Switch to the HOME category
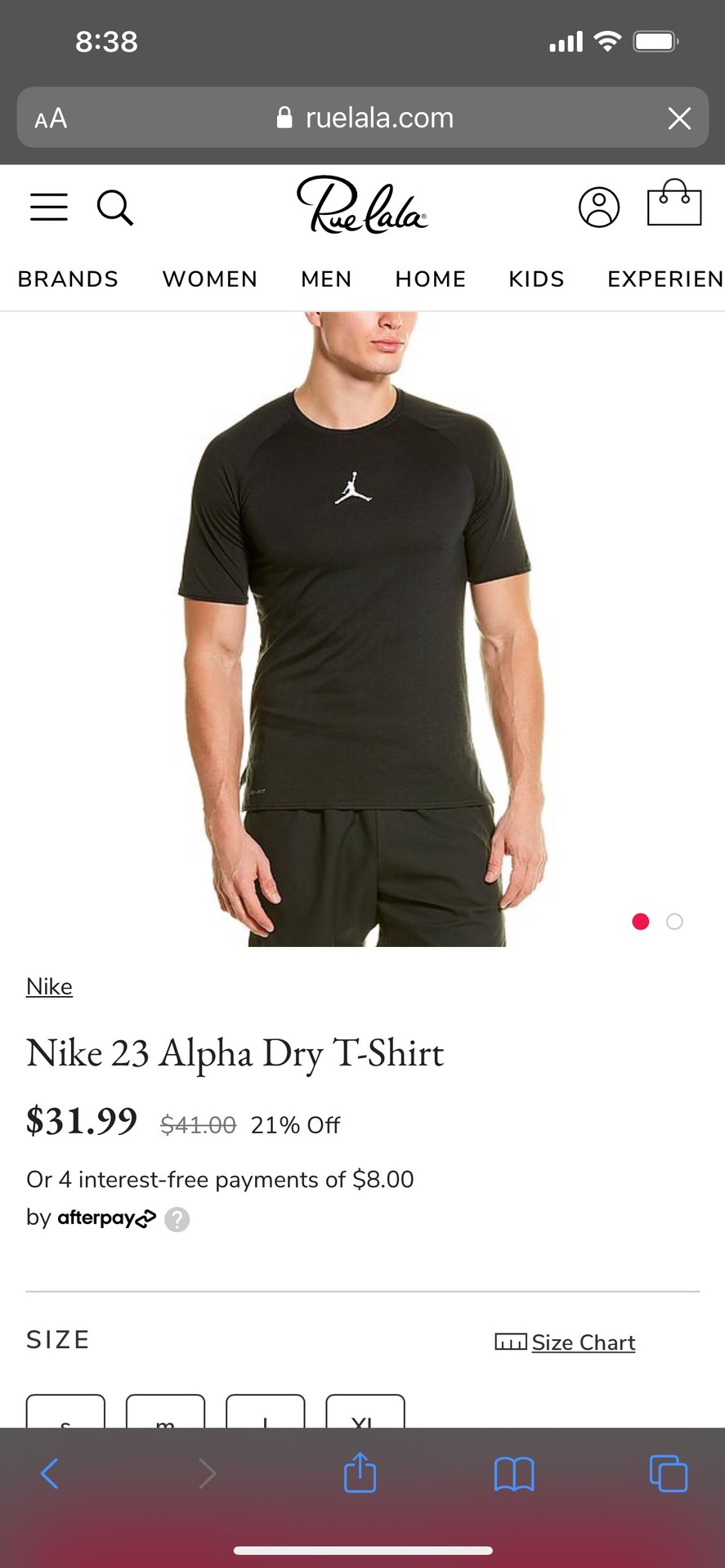725x1568 pixels. pos(431,279)
